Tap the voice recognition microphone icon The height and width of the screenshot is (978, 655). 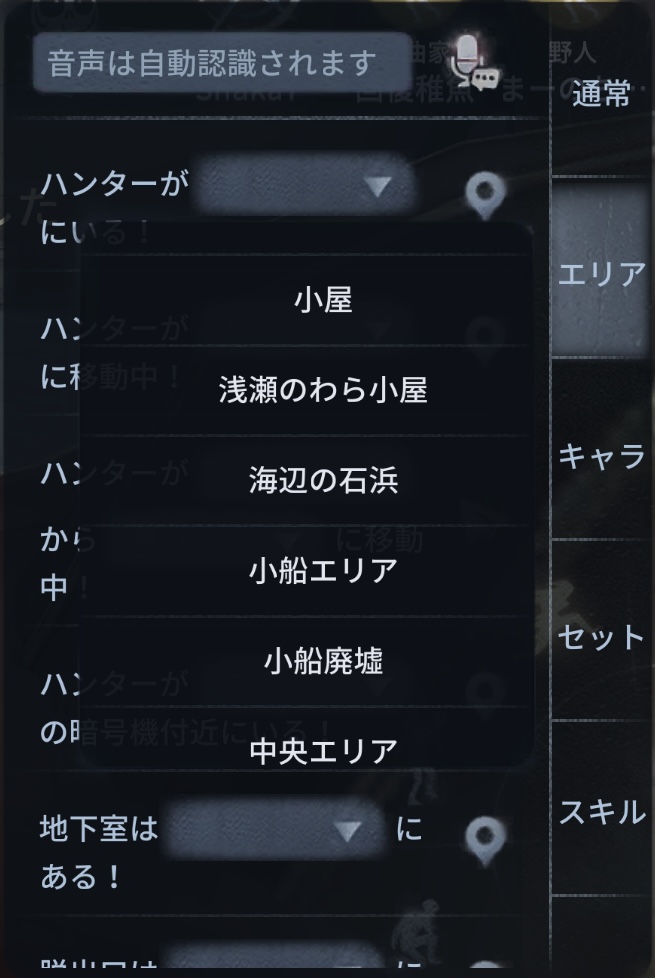(472, 62)
